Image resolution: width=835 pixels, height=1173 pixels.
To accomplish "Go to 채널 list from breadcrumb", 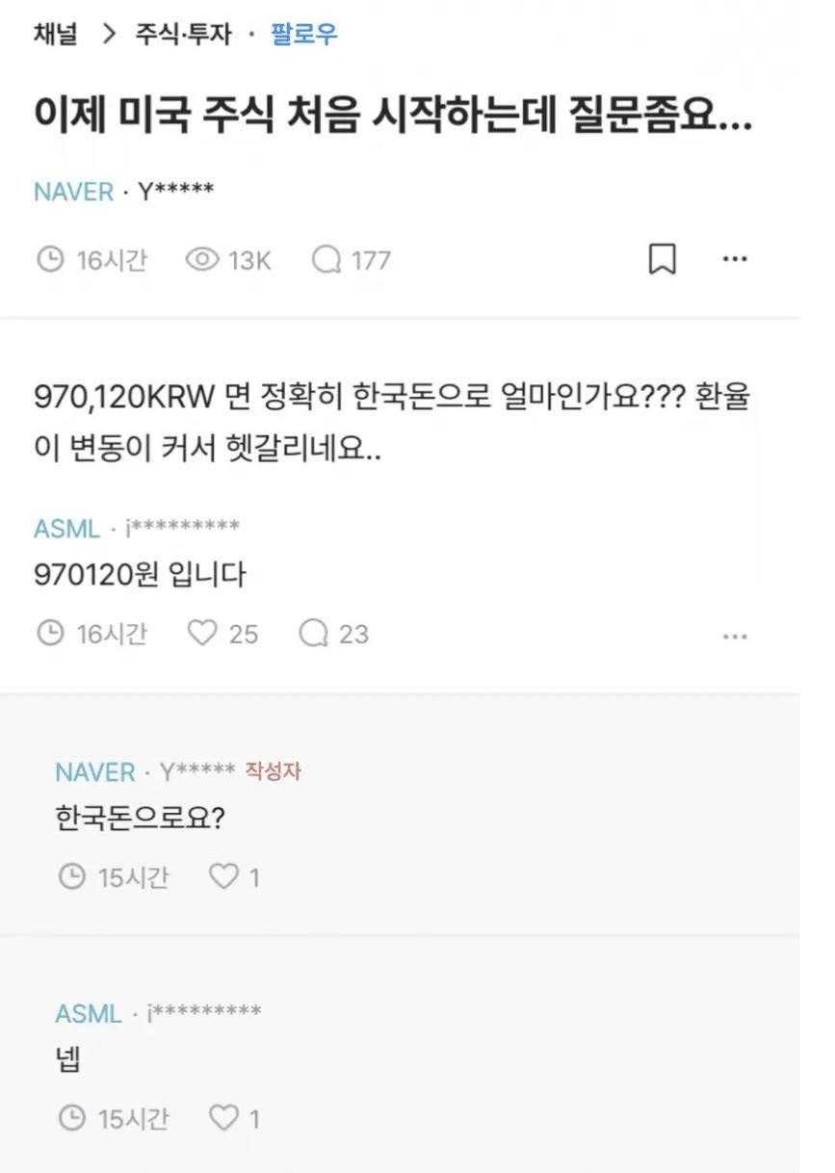I will 55,35.
